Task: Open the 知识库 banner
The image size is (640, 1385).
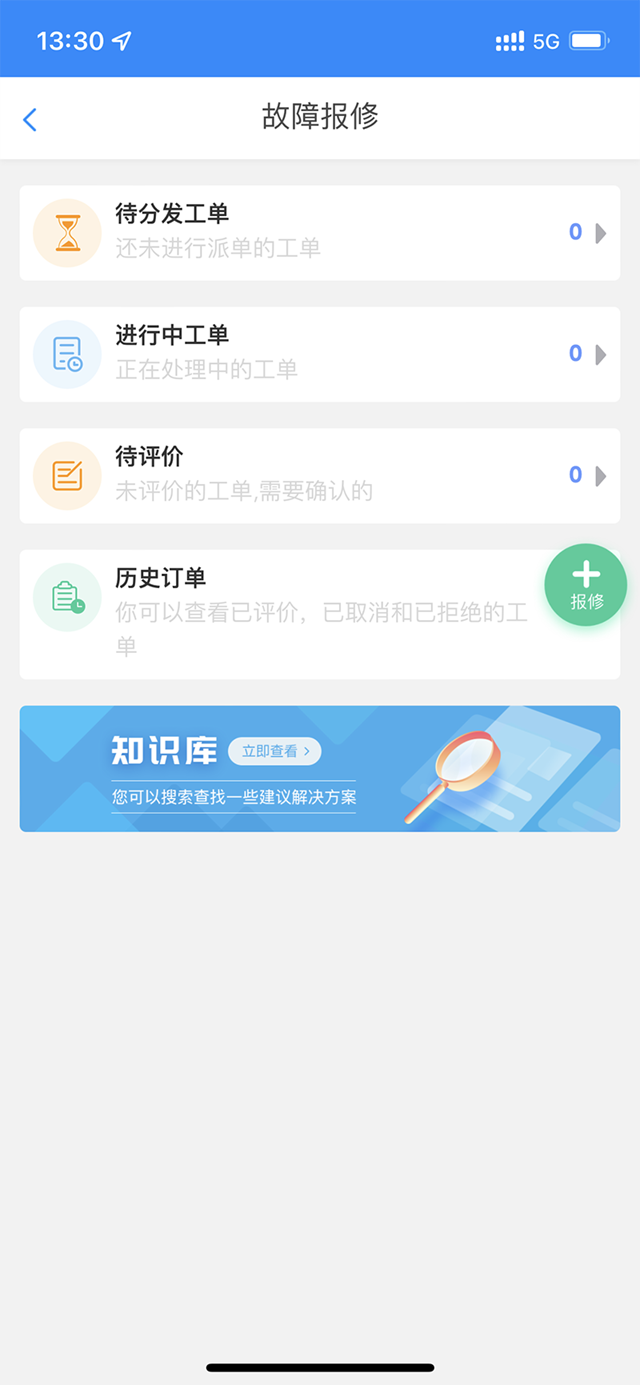Action: [x=319, y=768]
